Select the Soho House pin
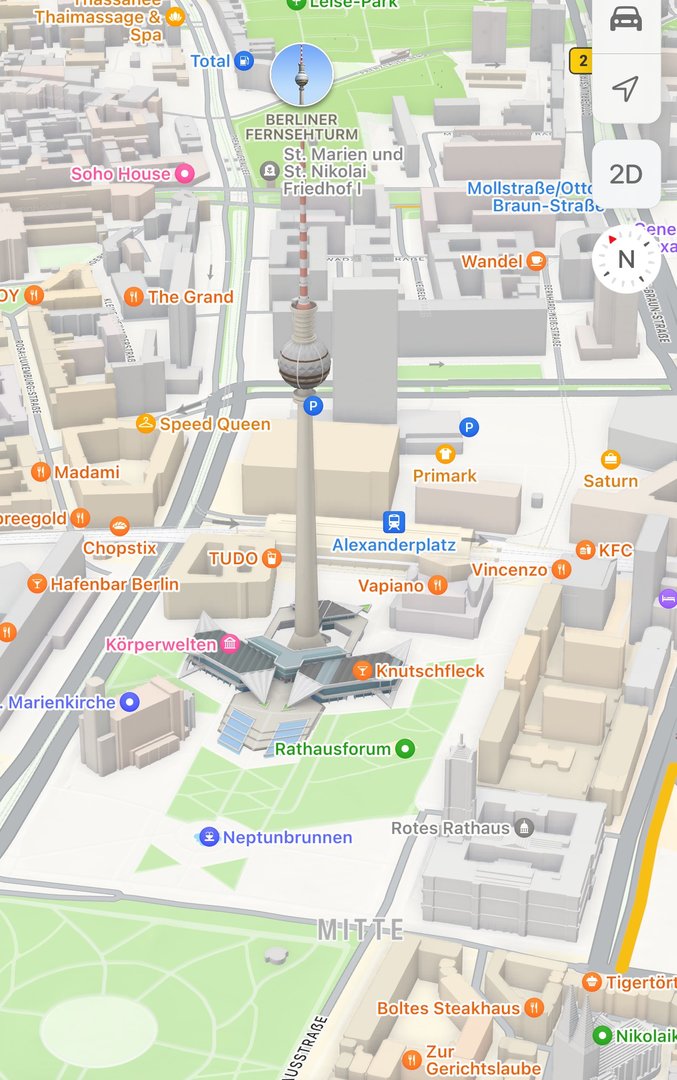Screen dimensions: 677x1080 [x=184, y=174]
